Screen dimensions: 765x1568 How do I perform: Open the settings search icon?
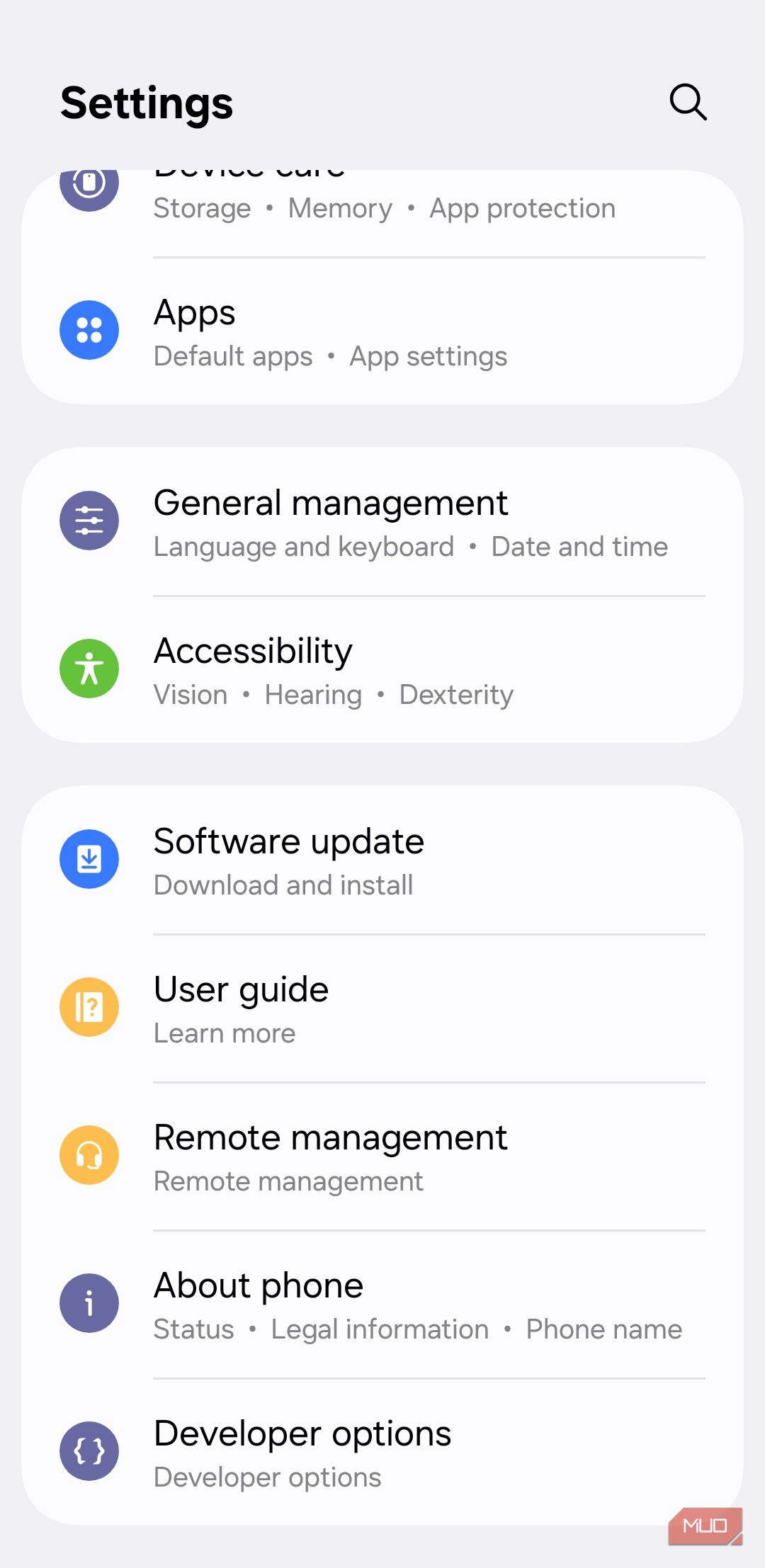point(688,103)
